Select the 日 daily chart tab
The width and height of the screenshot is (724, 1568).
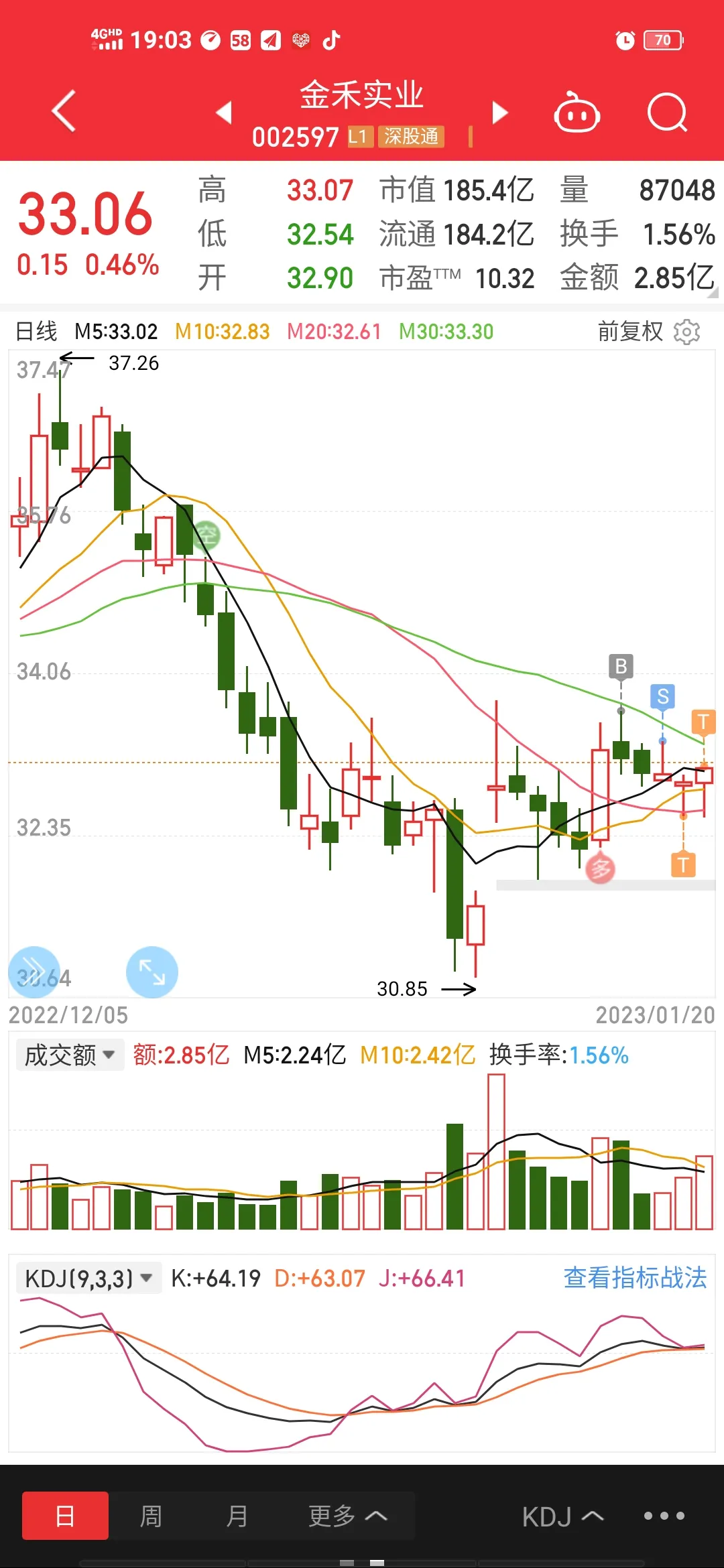[x=65, y=1516]
